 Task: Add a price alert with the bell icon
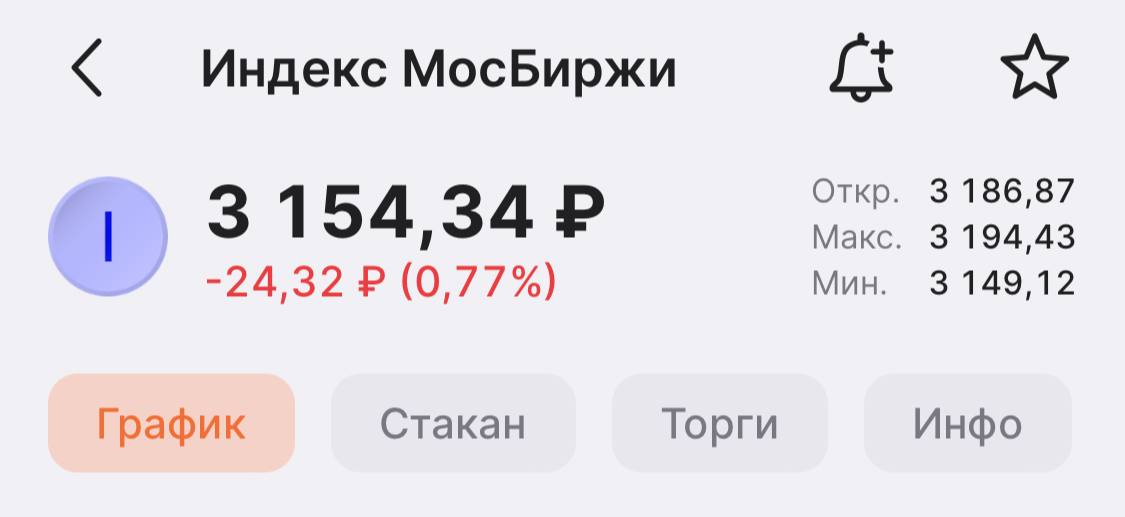861,70
